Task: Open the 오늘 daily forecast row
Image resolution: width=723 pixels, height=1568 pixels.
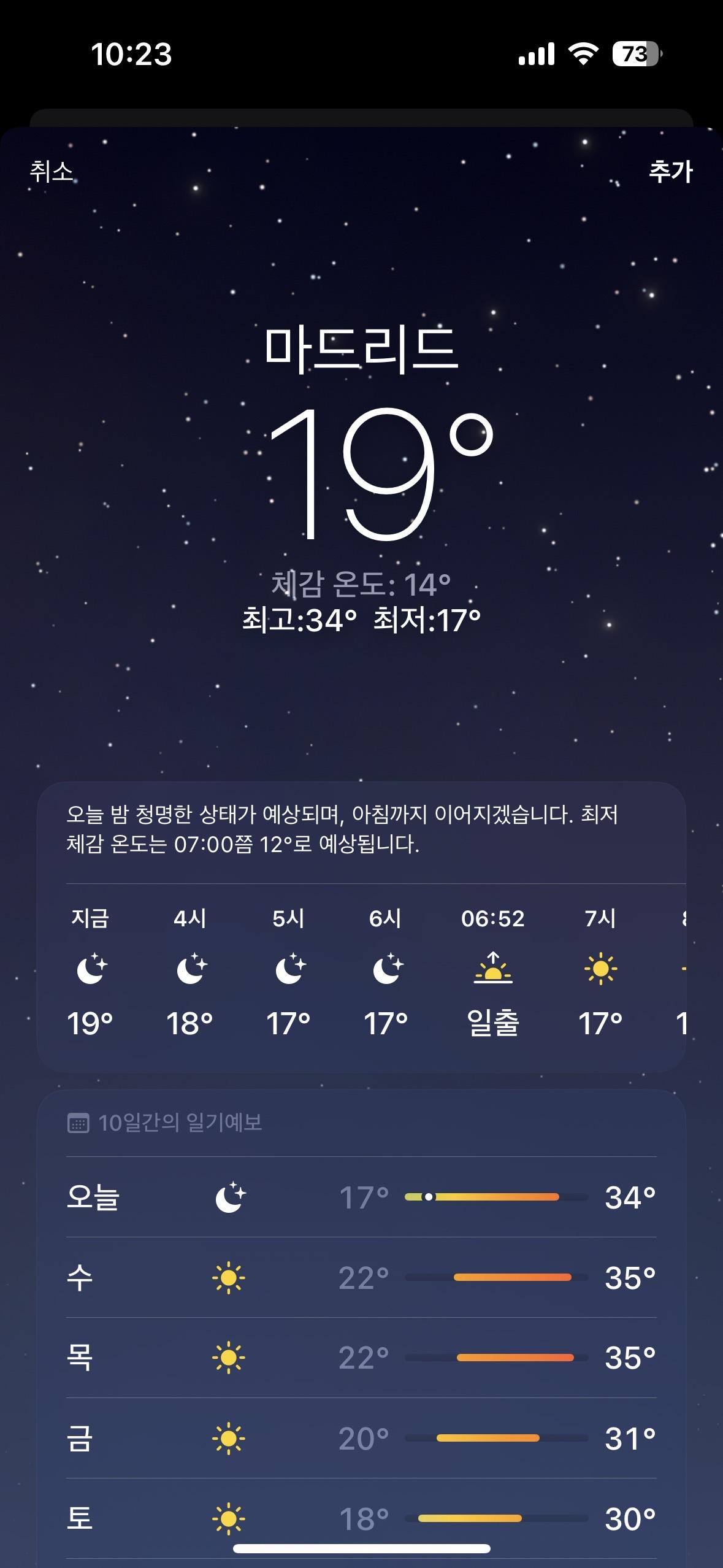Action: point(361,1197)
